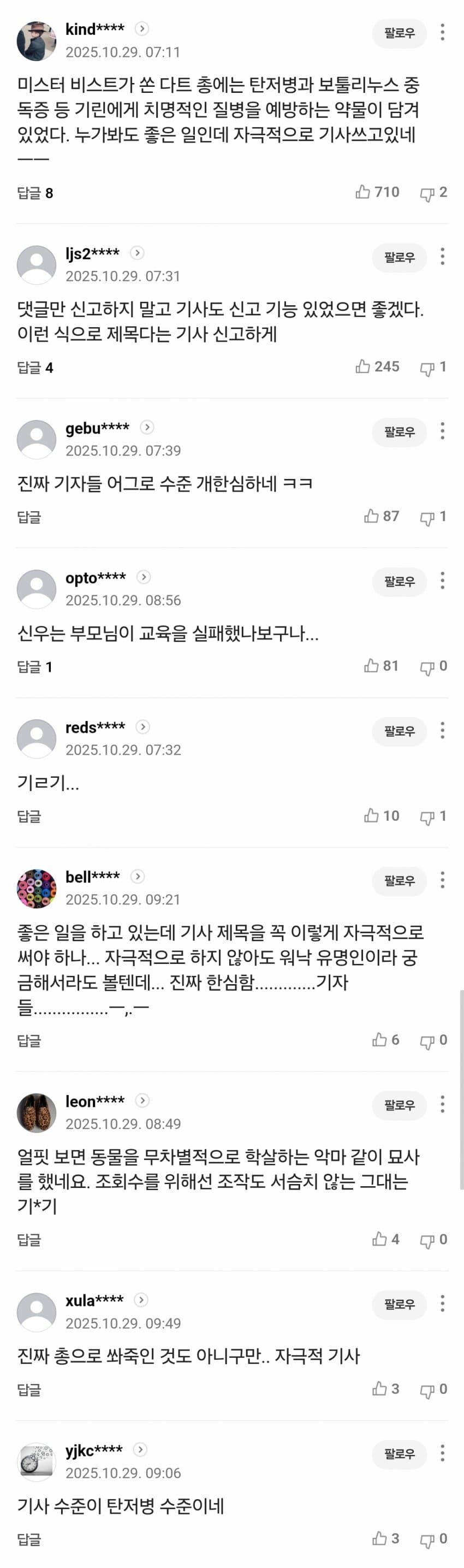Follow user kind****
The width and height of the screenshot is (464, 1568).
399,33
